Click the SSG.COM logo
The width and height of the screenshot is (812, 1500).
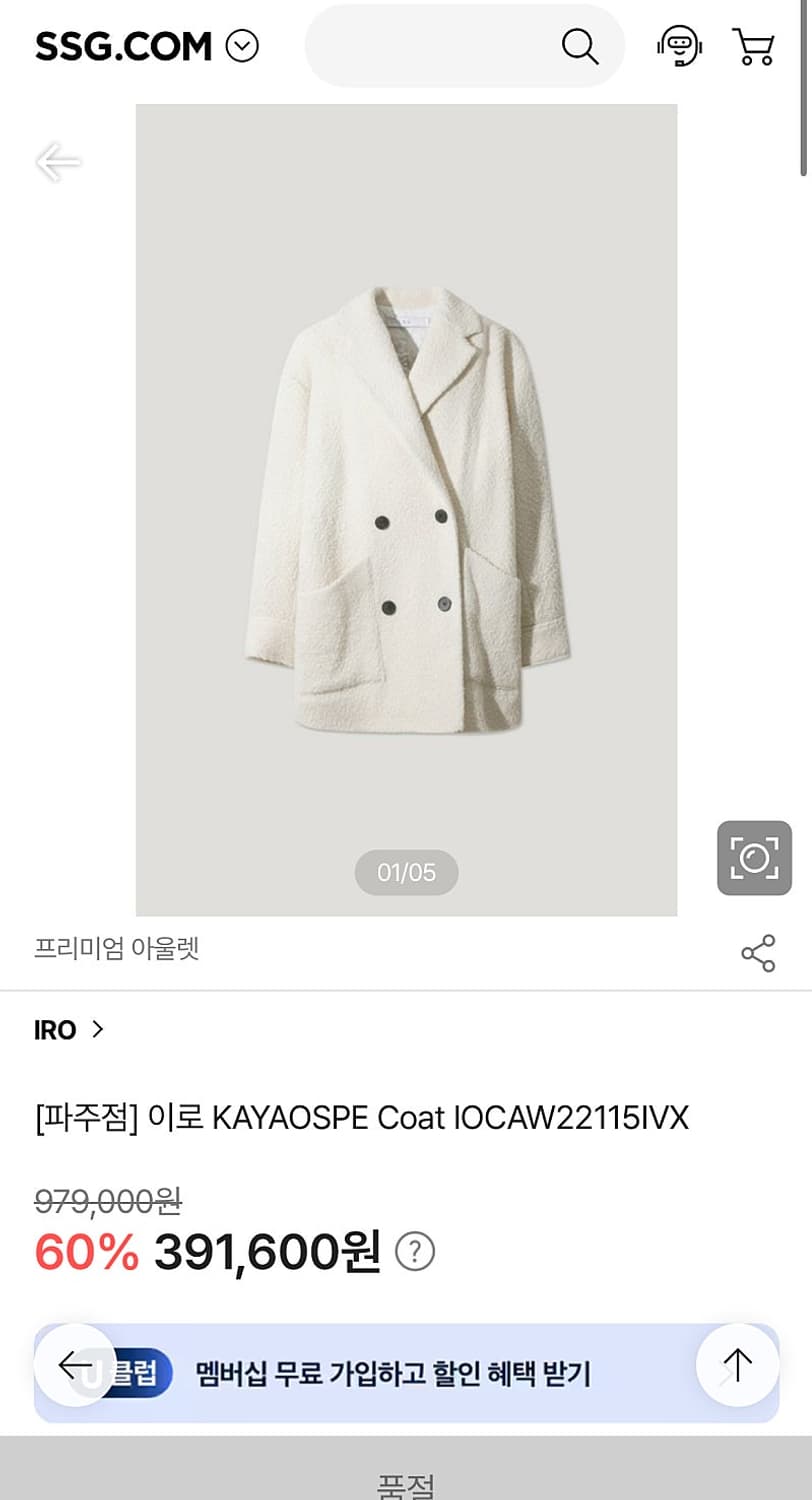pyautogui.click(x=122, y=45)
